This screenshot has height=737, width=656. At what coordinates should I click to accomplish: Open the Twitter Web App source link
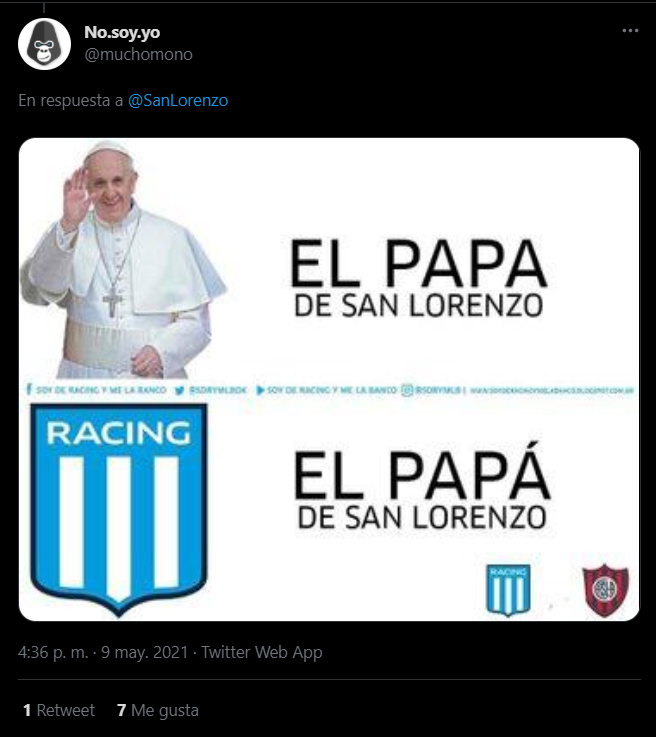coord(262,652)
